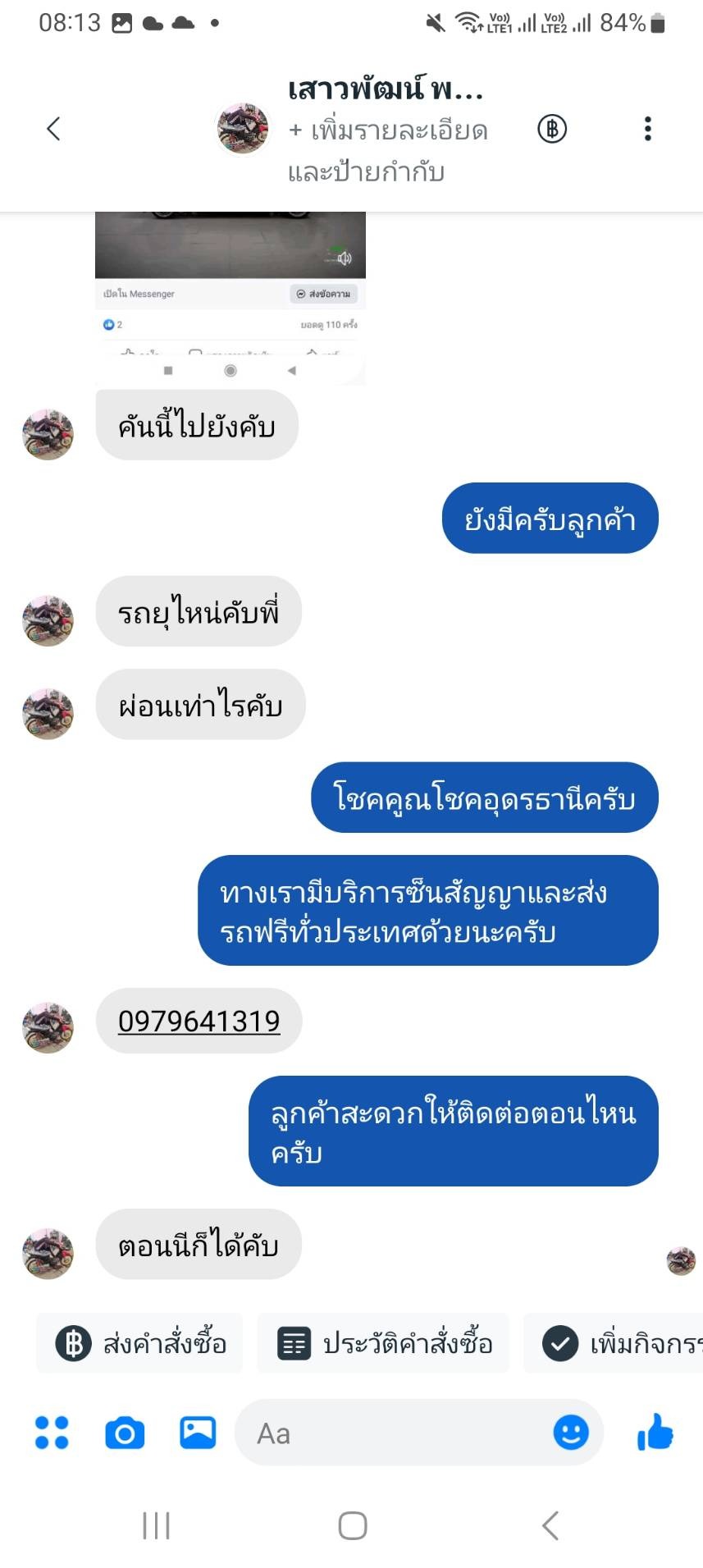Open the contact's profile picture in header

[x=243, y=129]
